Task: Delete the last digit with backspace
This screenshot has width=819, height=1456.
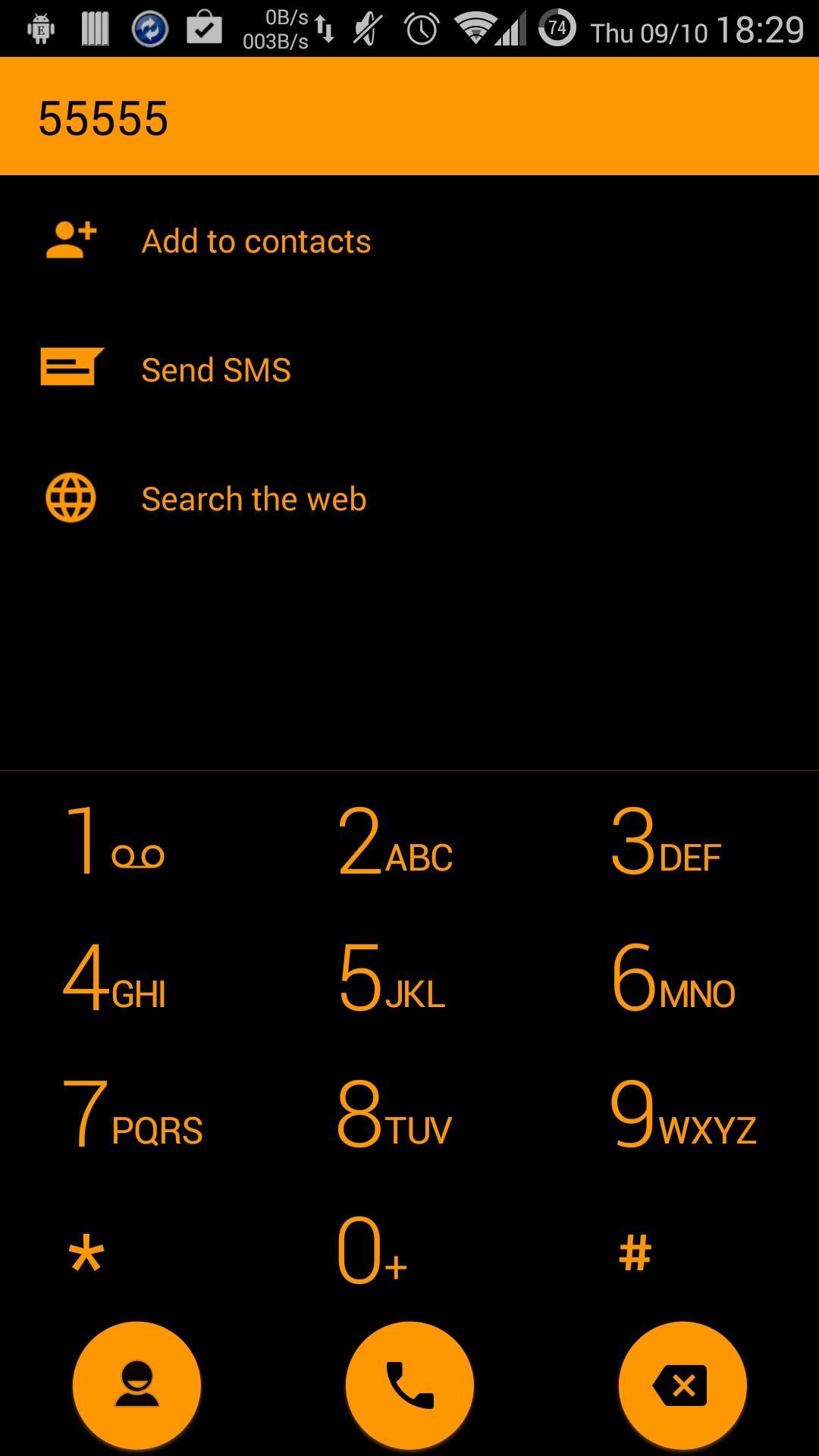Action: 682,1385
